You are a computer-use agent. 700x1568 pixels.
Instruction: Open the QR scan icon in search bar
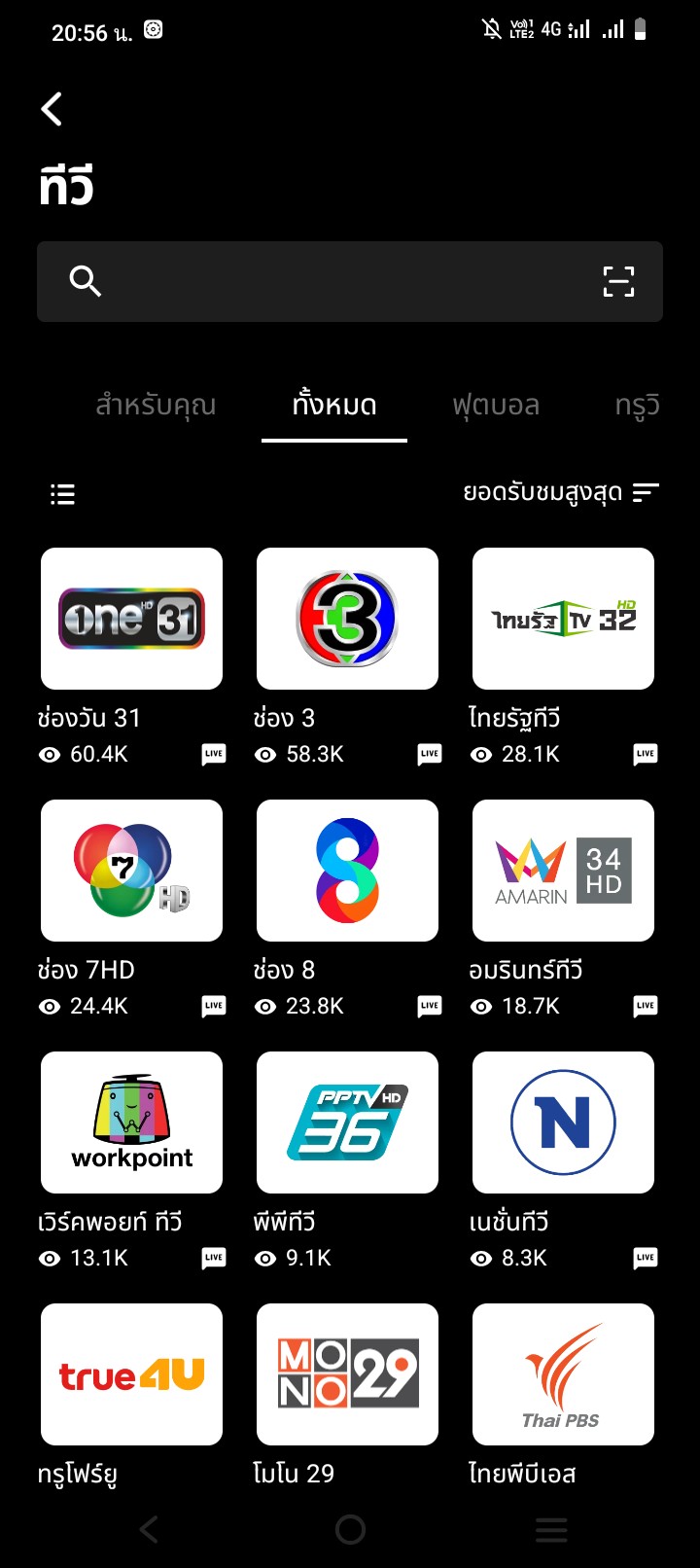[618, 281]
